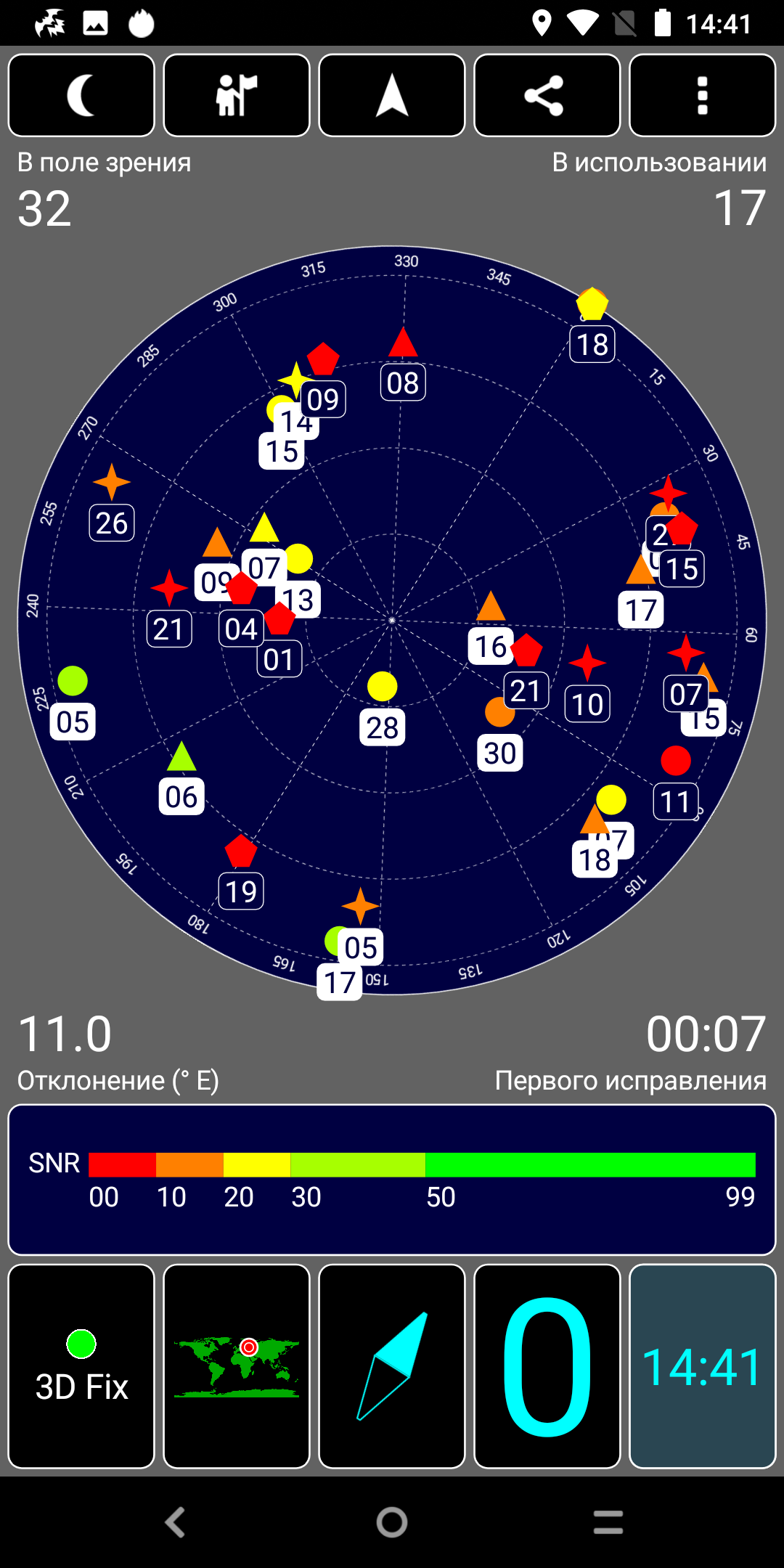Go to the home screen
This screenshot has height=1568, width=784.
[x=392, y=1522]
